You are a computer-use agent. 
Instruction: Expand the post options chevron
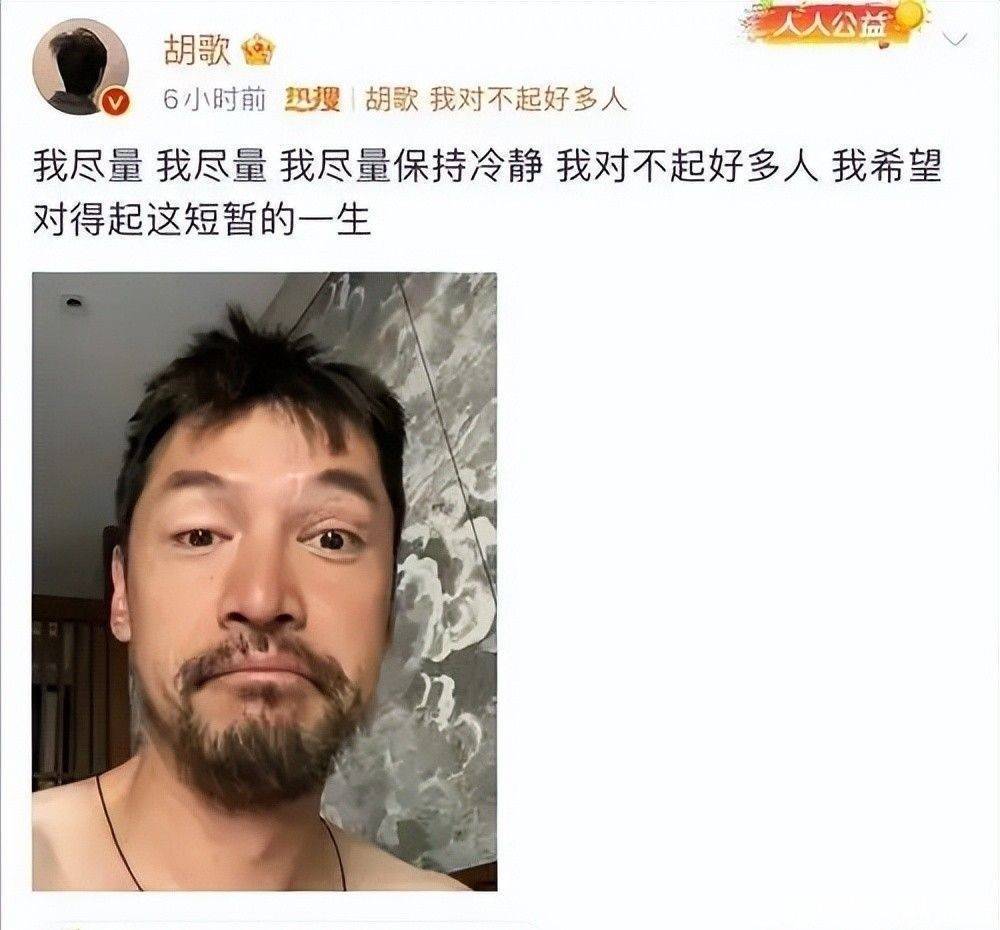[x=955, y=40]
